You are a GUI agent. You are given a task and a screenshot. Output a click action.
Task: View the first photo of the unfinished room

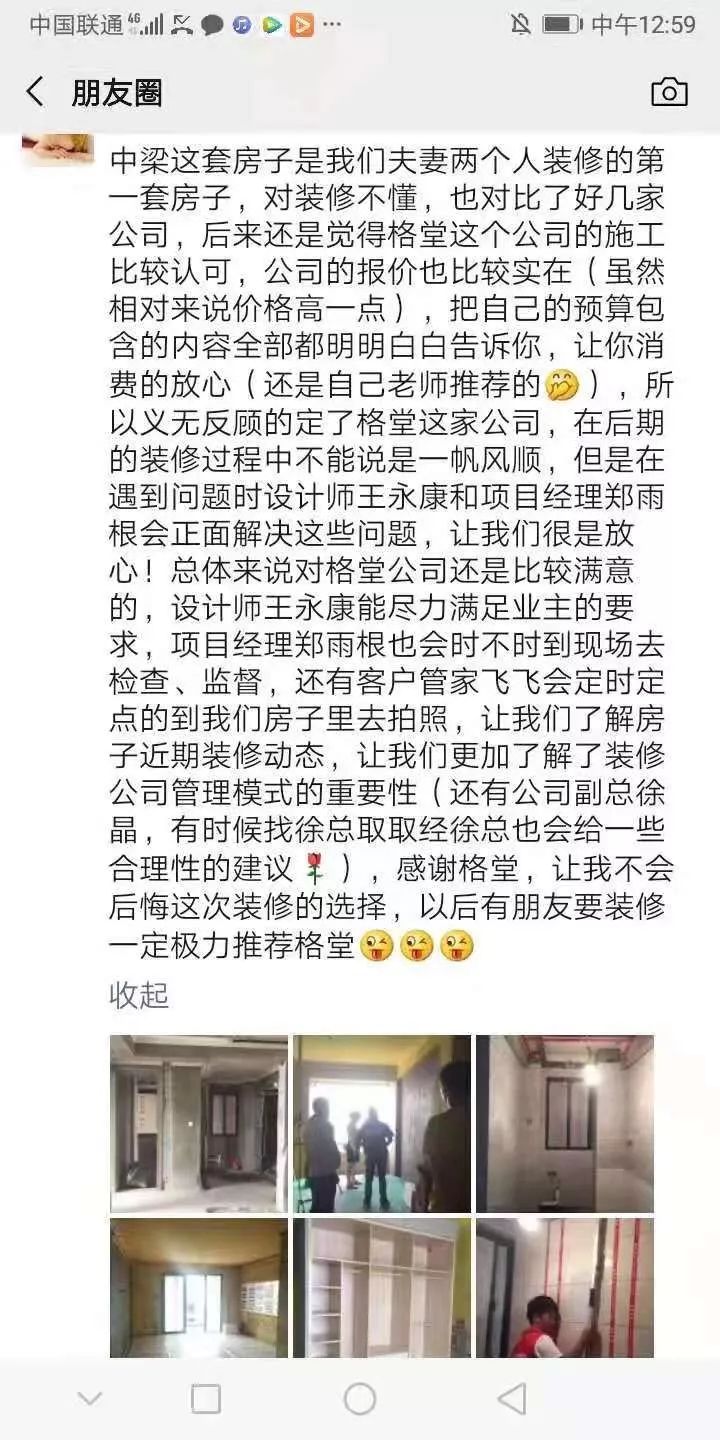coord(198,1123)
